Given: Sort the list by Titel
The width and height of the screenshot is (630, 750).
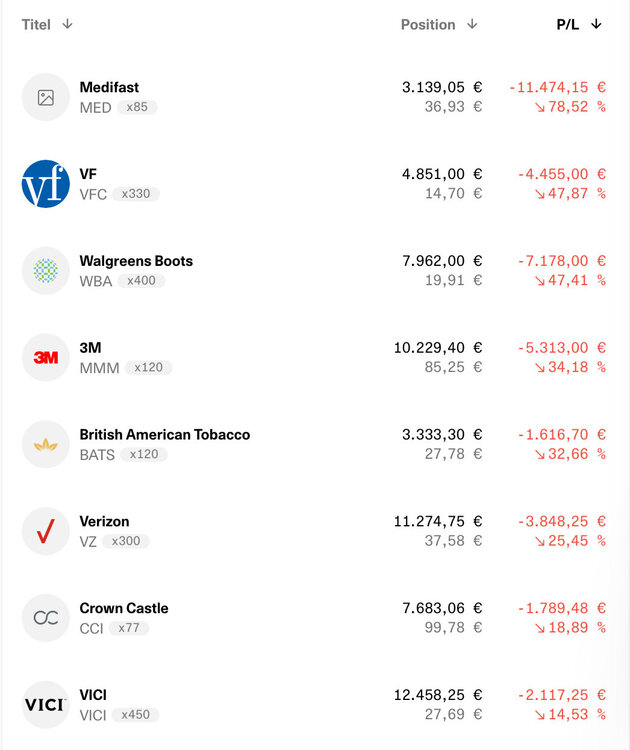Looking at the screenshot, I should (47, 24).
